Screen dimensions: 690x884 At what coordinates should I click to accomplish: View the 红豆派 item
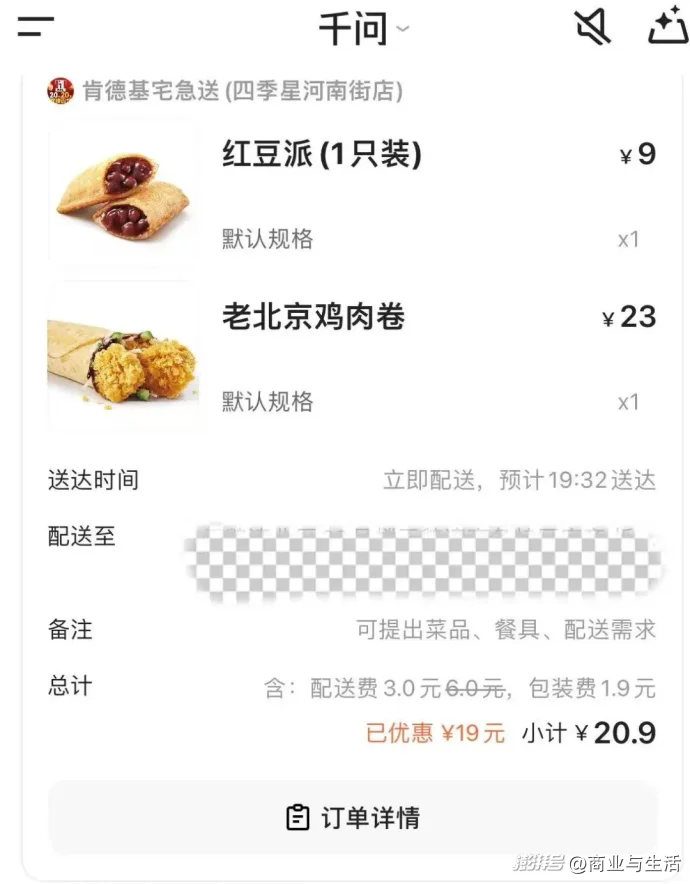coord(321,155)
